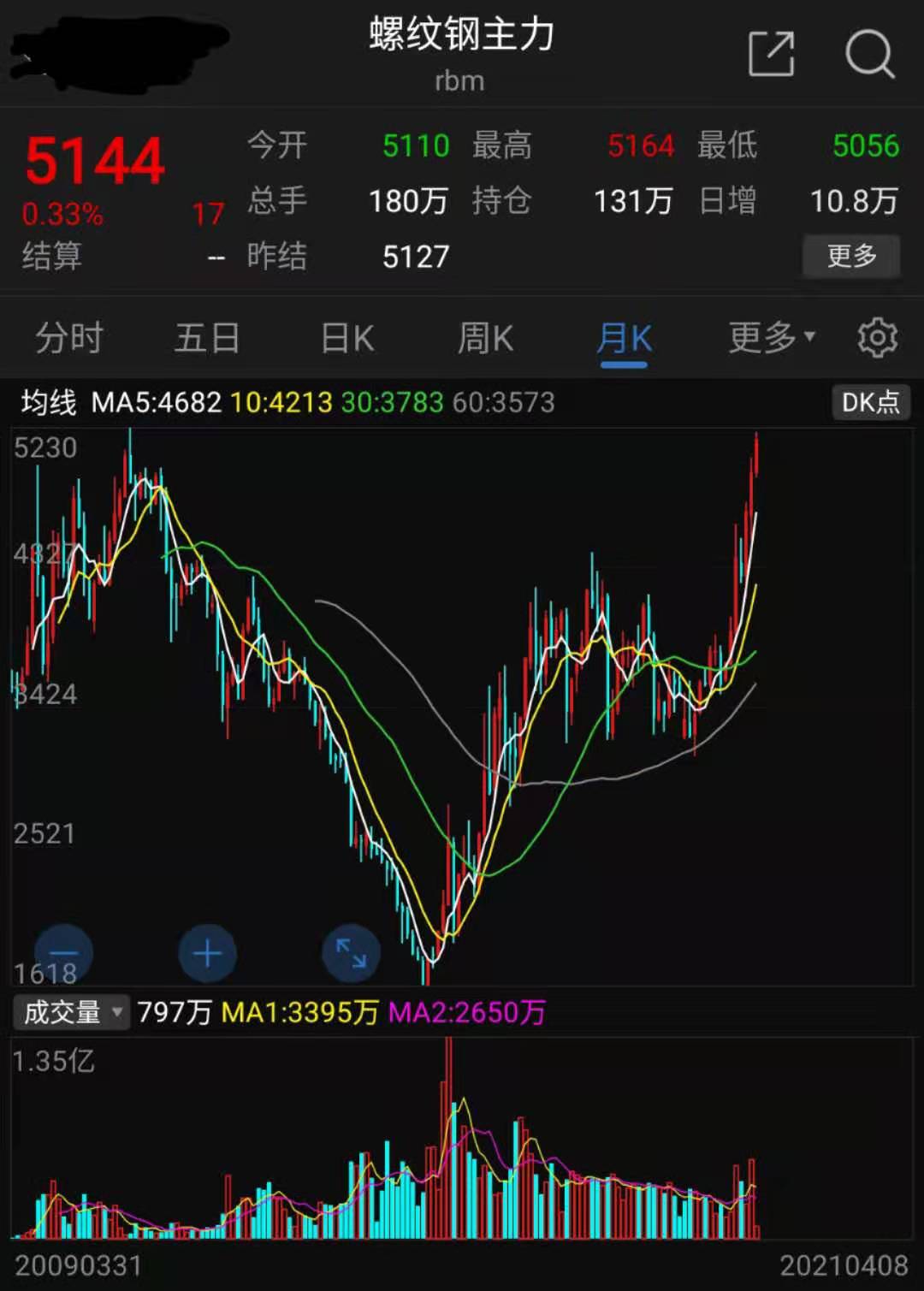
Task: Switch to the 分时 tab
Action: click(x=69, y=338)
